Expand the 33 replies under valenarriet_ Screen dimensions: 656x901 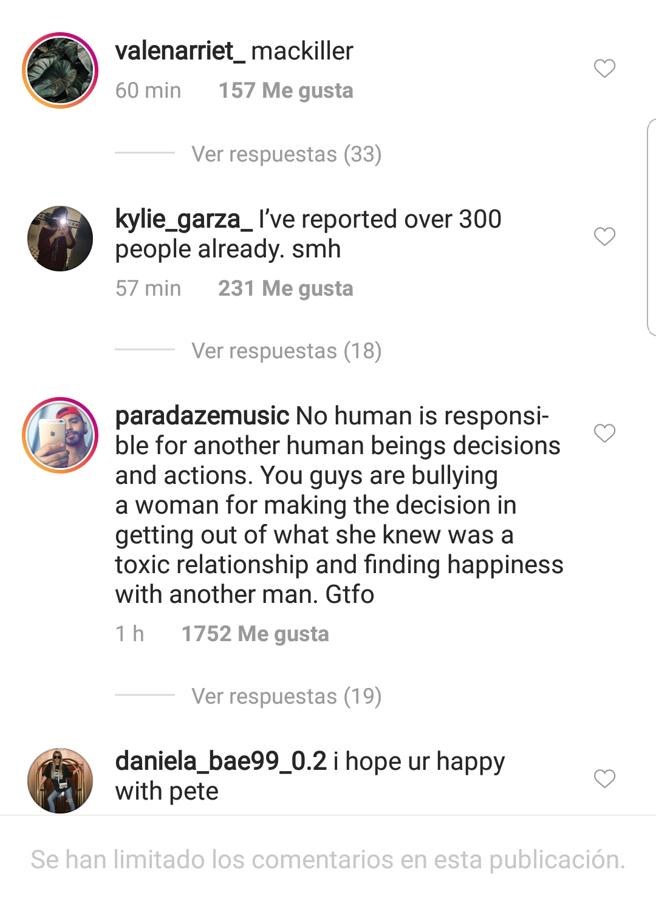[286, 154]
